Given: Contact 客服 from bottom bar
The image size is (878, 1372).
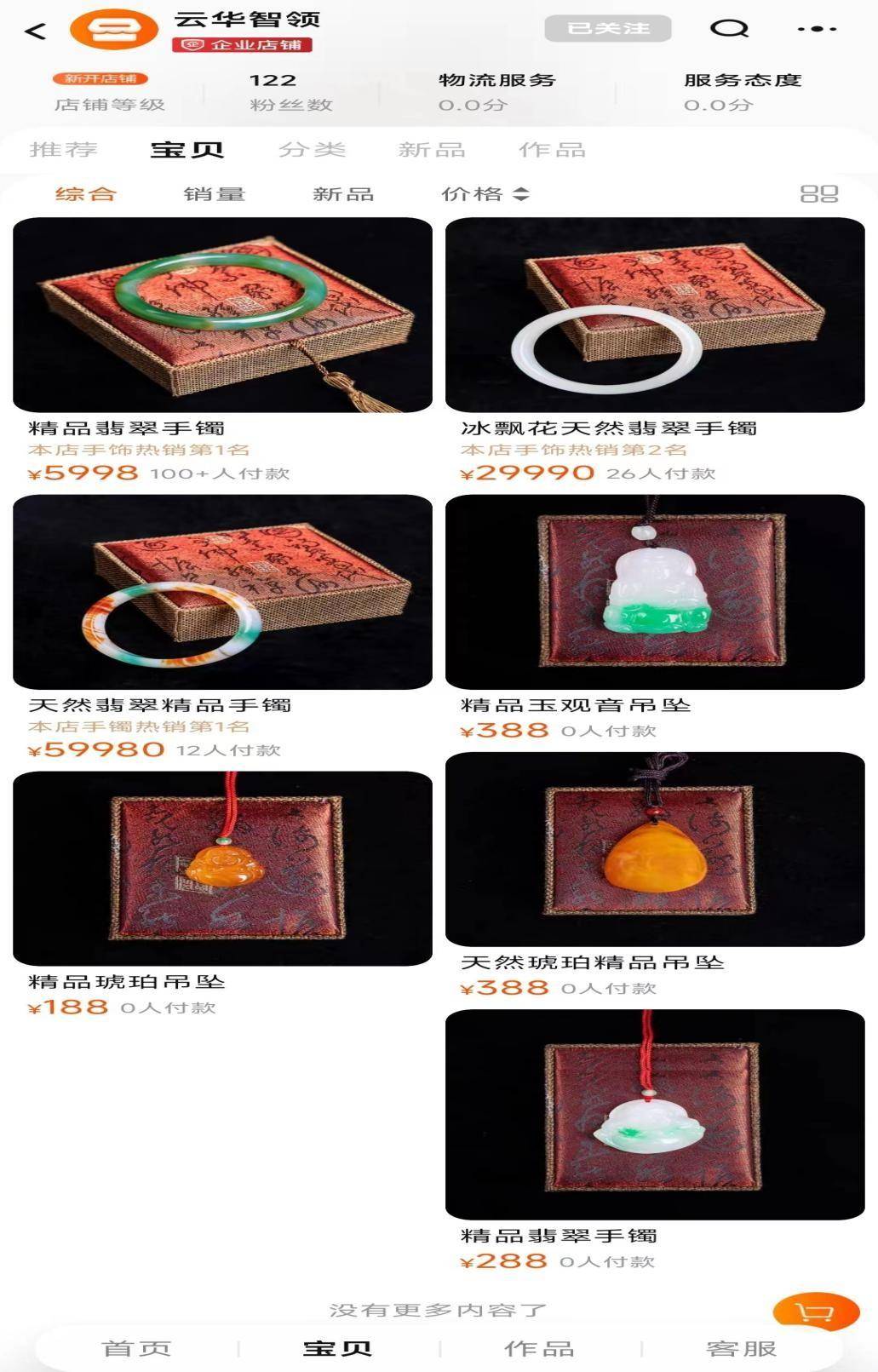Looking at the screenshot, I should pyautogui.click(x=741, y=1348).
